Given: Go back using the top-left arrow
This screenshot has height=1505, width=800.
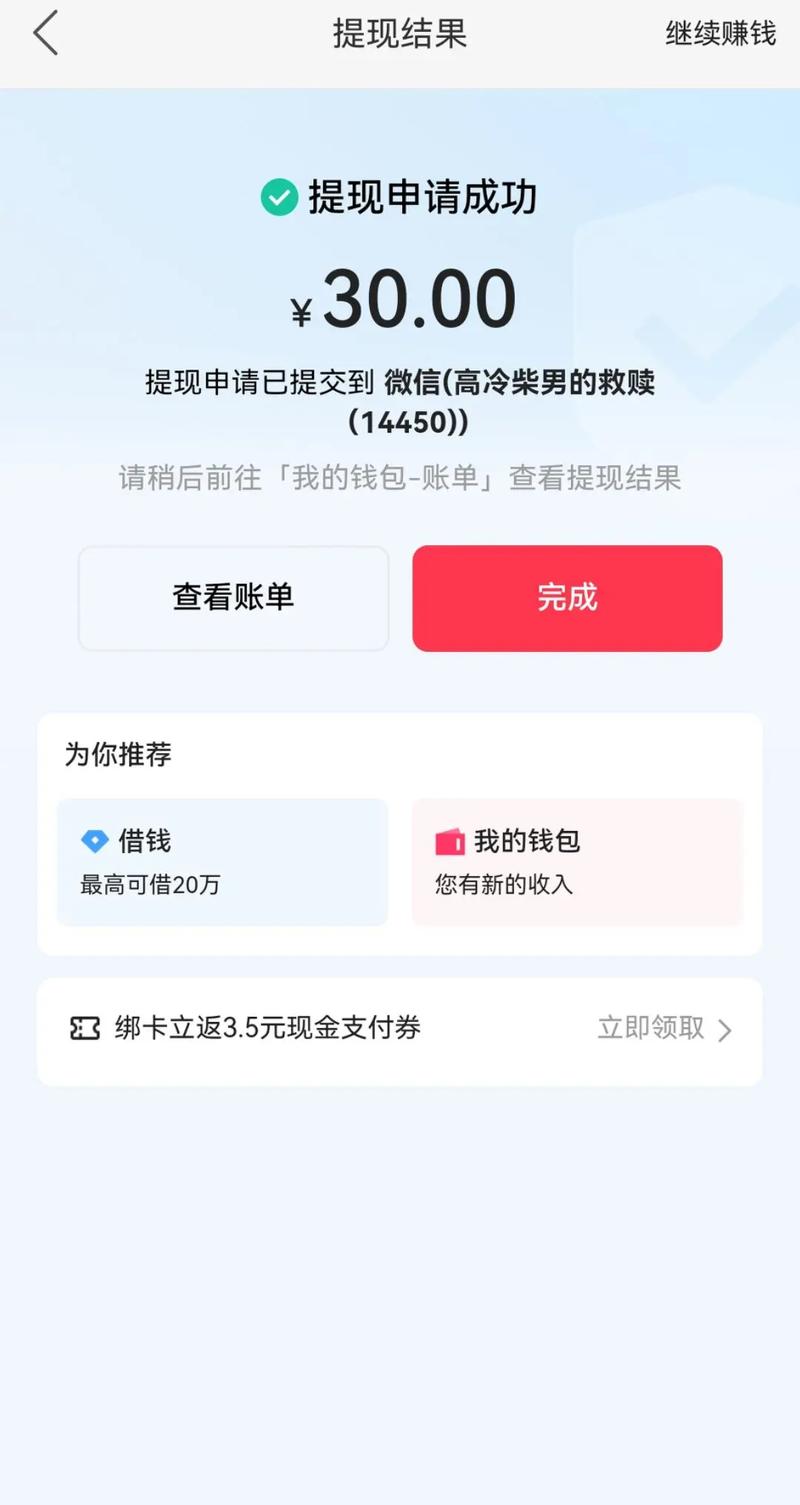Looking at the screenshot, I should coord(46,34).
